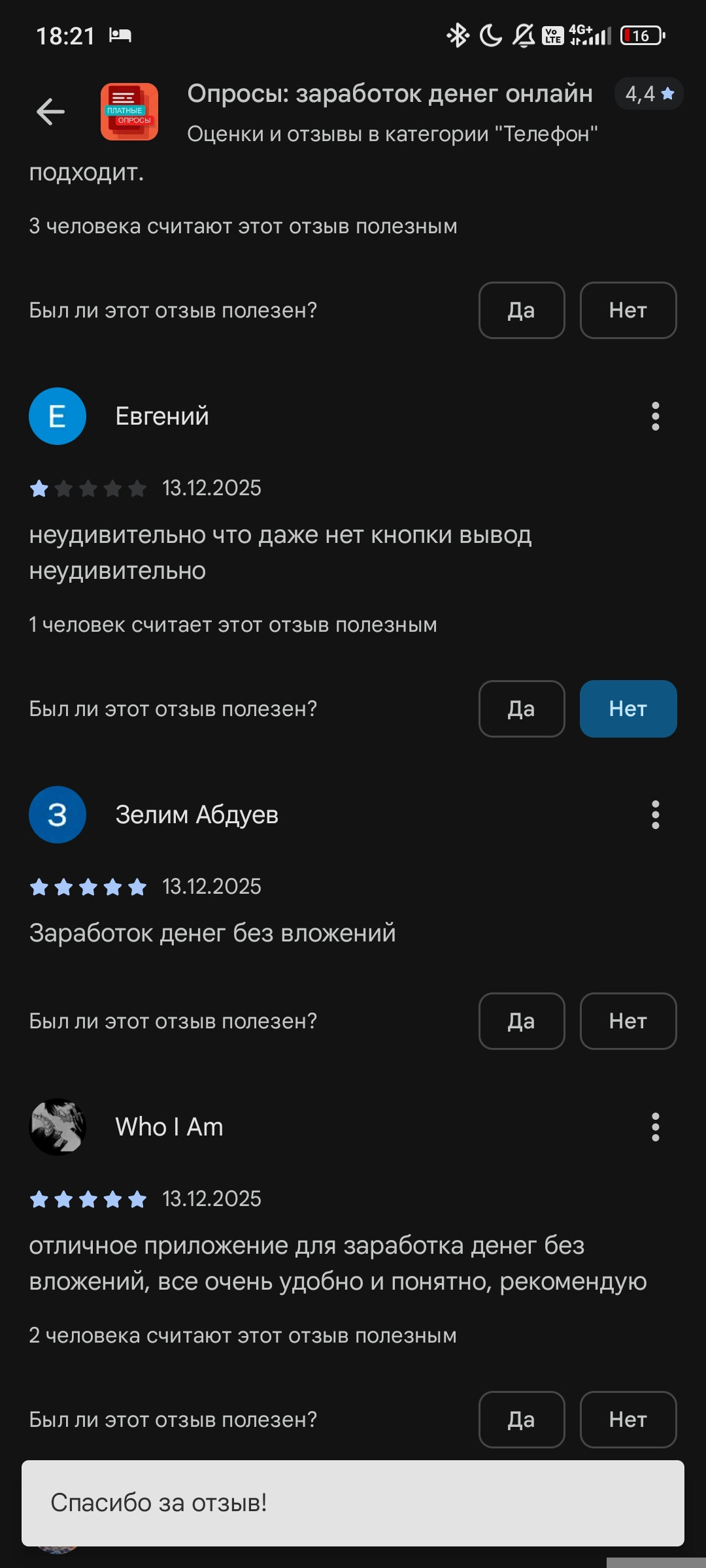Viewport: 706px width, 1568px height.
Task: Open overflow menu on Зелим Абдуев's review
Action: (x=655, y=815)
